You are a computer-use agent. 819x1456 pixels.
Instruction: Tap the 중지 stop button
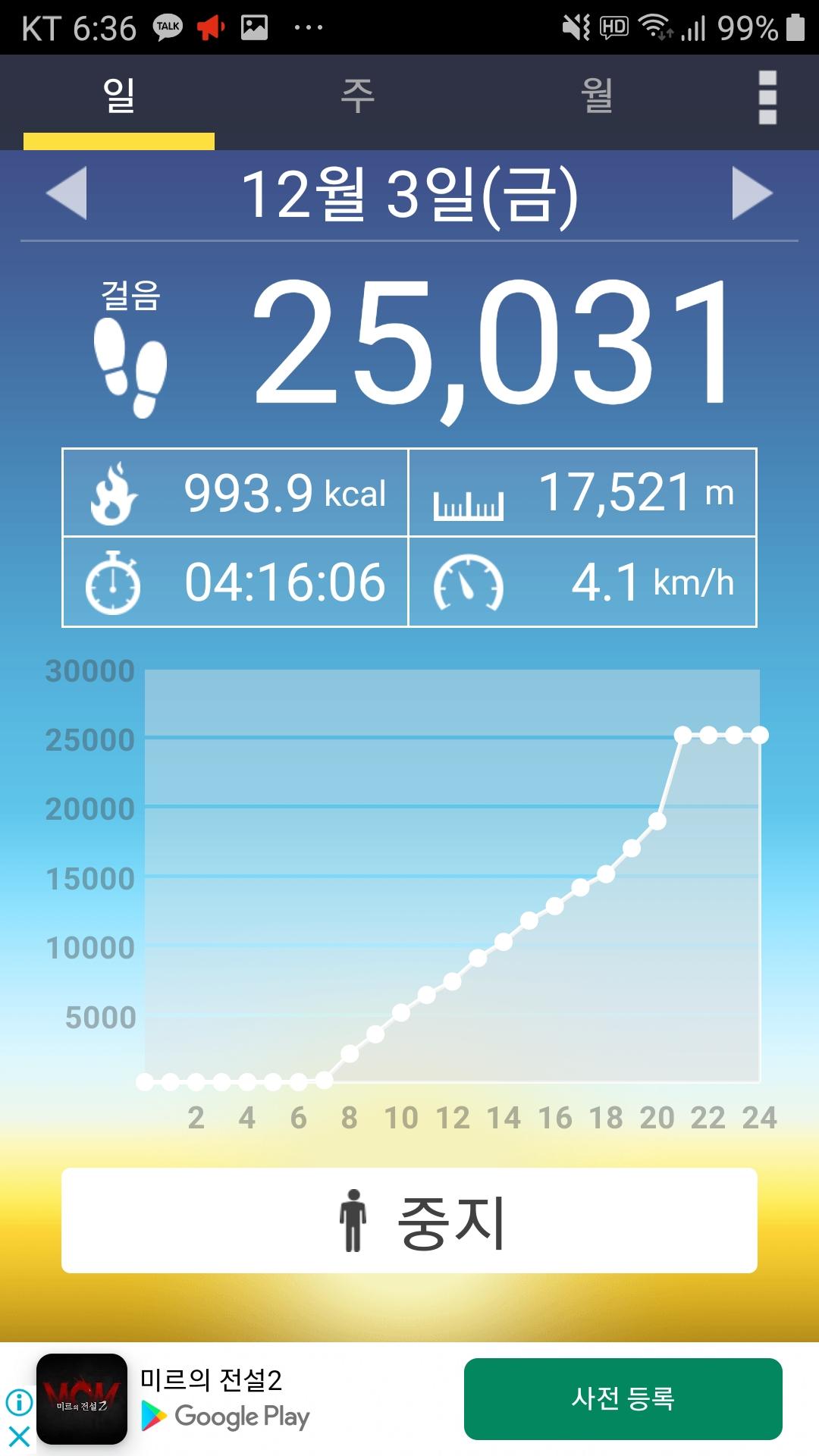[x=409, y=1220]
